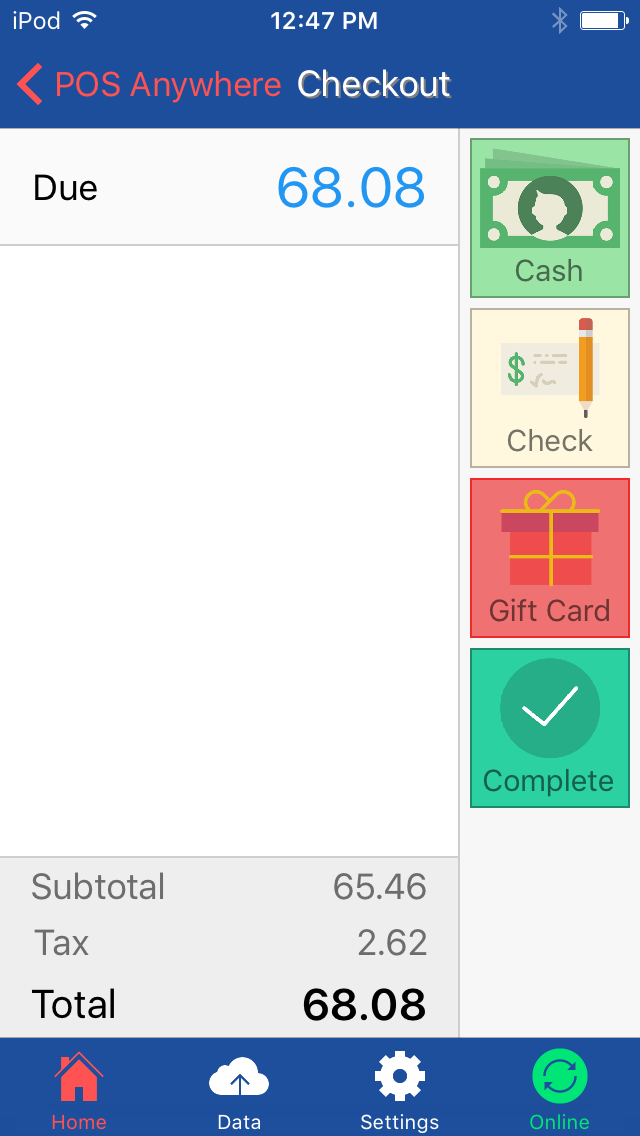This screenshot has height=1136, width=640.
Task: Tap the Online sync status button
Action: coord(559,1090)
